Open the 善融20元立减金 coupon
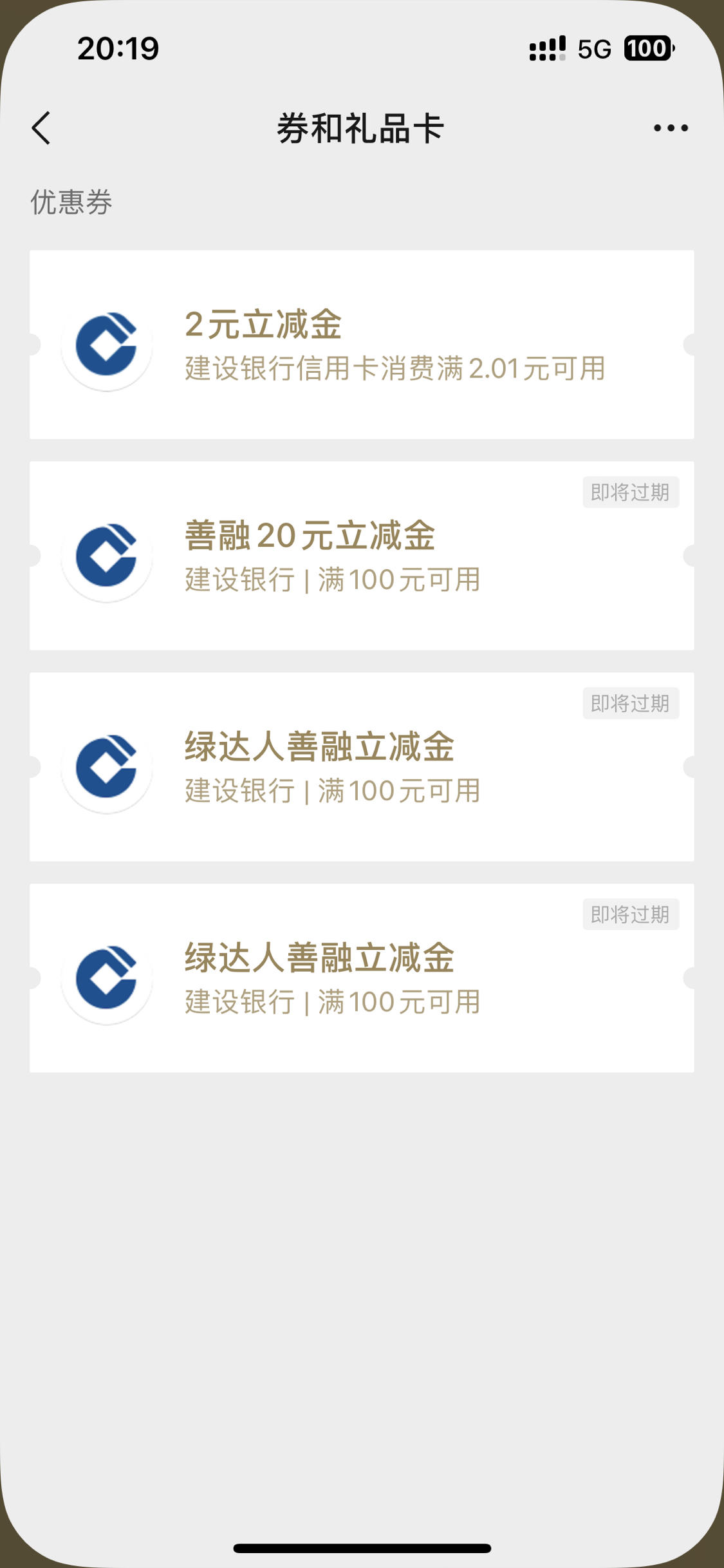The height and width of the screenshot is (1568, 724). coord(362,556)
